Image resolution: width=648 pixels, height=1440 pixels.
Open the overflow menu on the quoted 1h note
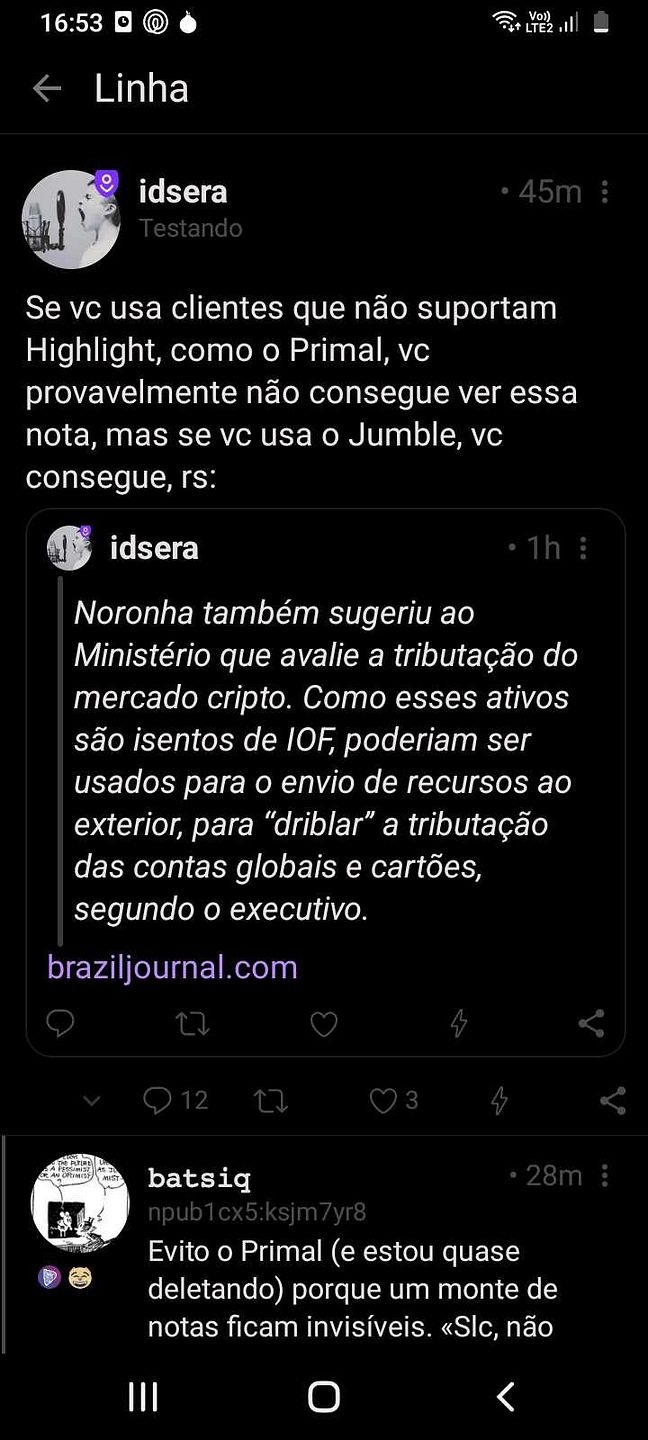click(583, 547)
